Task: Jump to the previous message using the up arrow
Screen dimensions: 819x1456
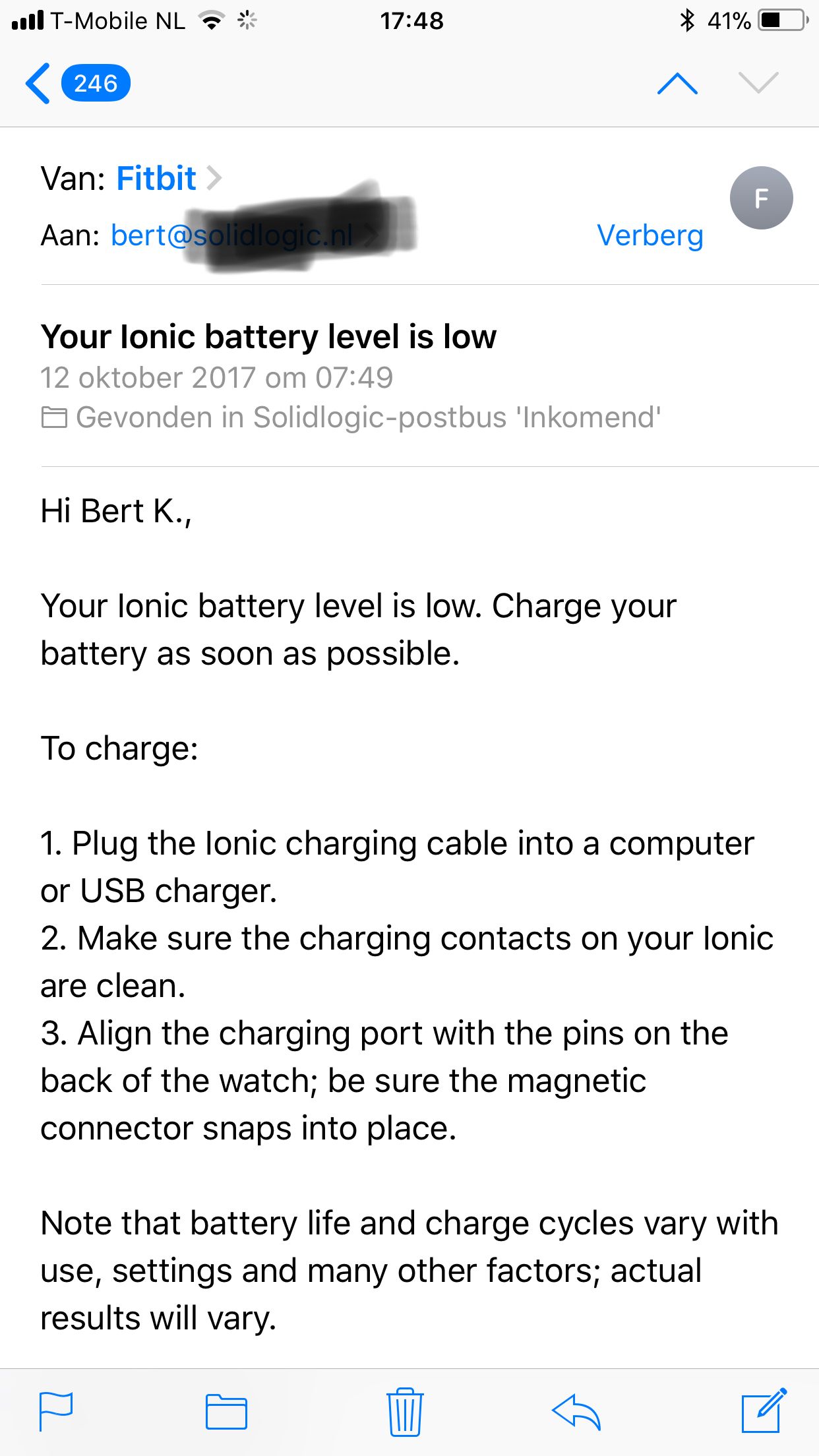Action: 677,83
